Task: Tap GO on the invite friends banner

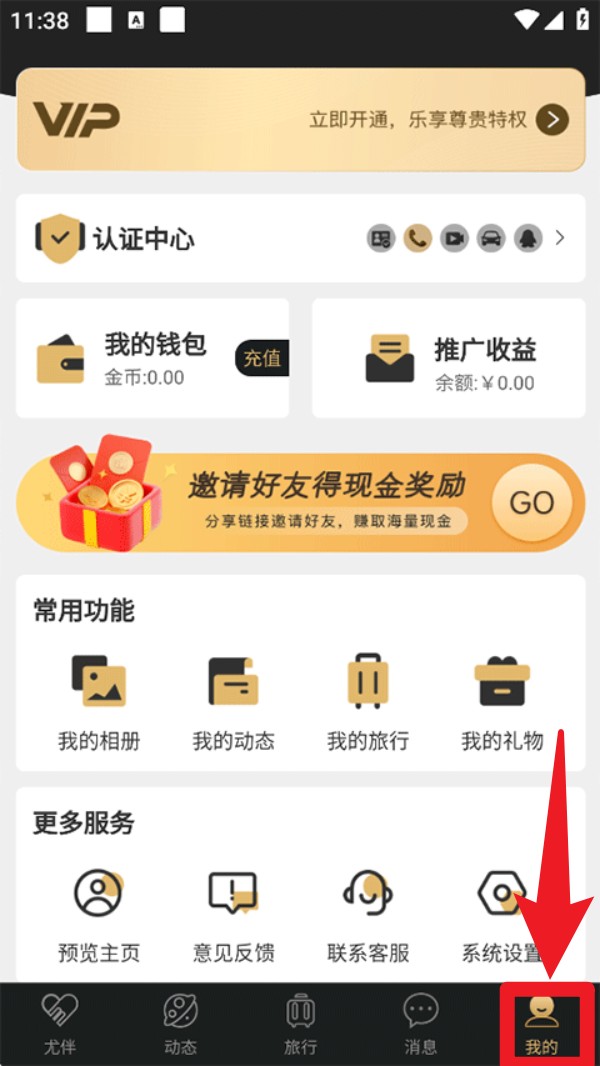Action: coord(531,502)
